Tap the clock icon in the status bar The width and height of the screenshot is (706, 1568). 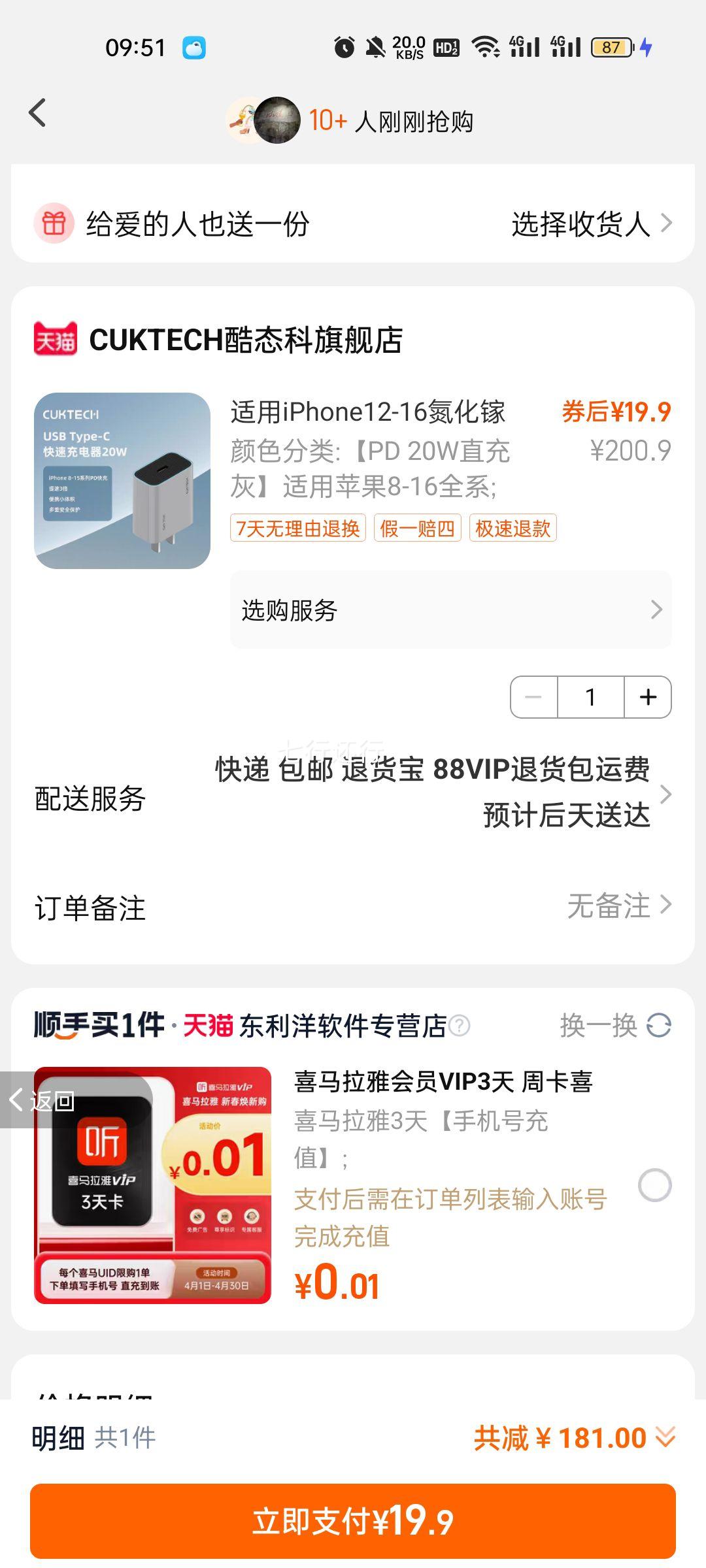pyautogui.click(x=343, y=46)
